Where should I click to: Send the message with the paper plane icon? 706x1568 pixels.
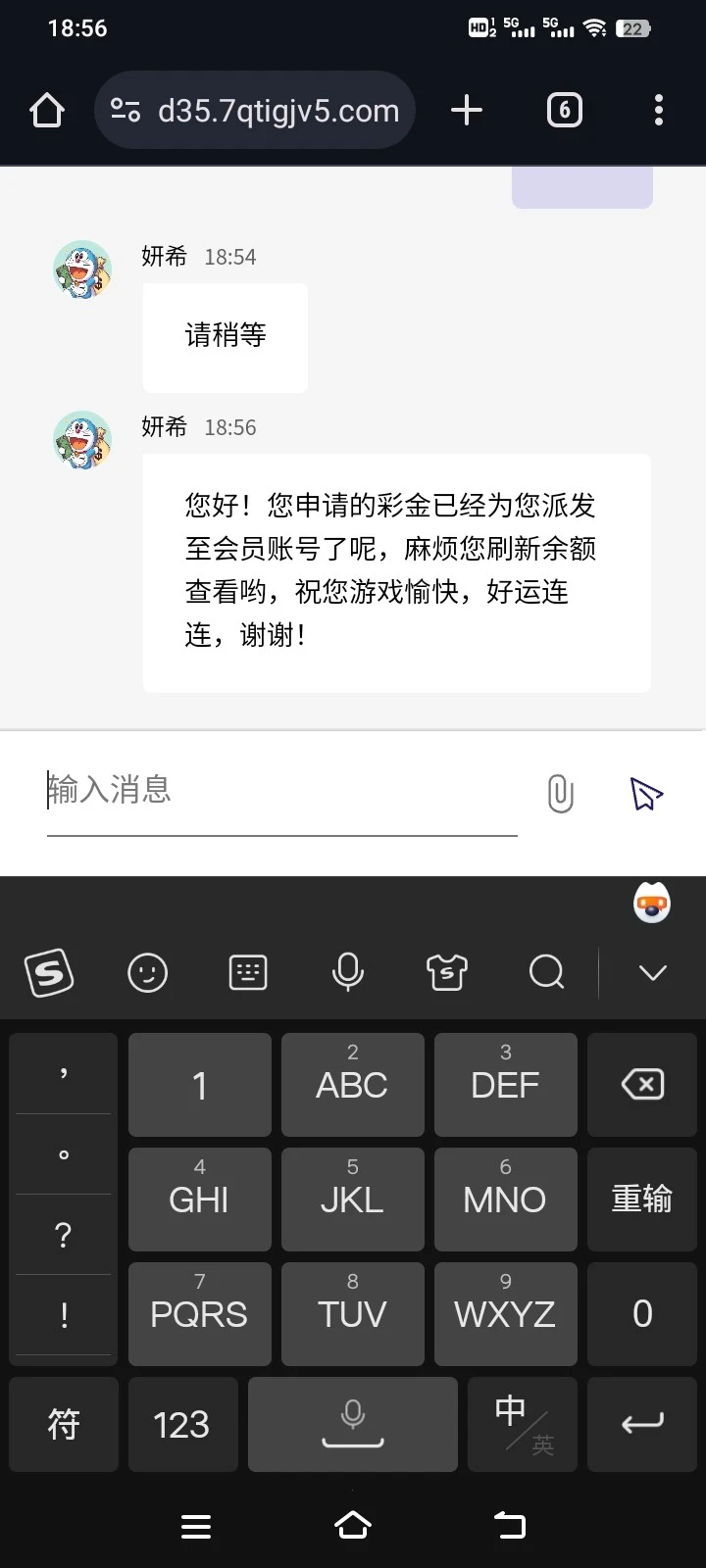click(643, 794)
